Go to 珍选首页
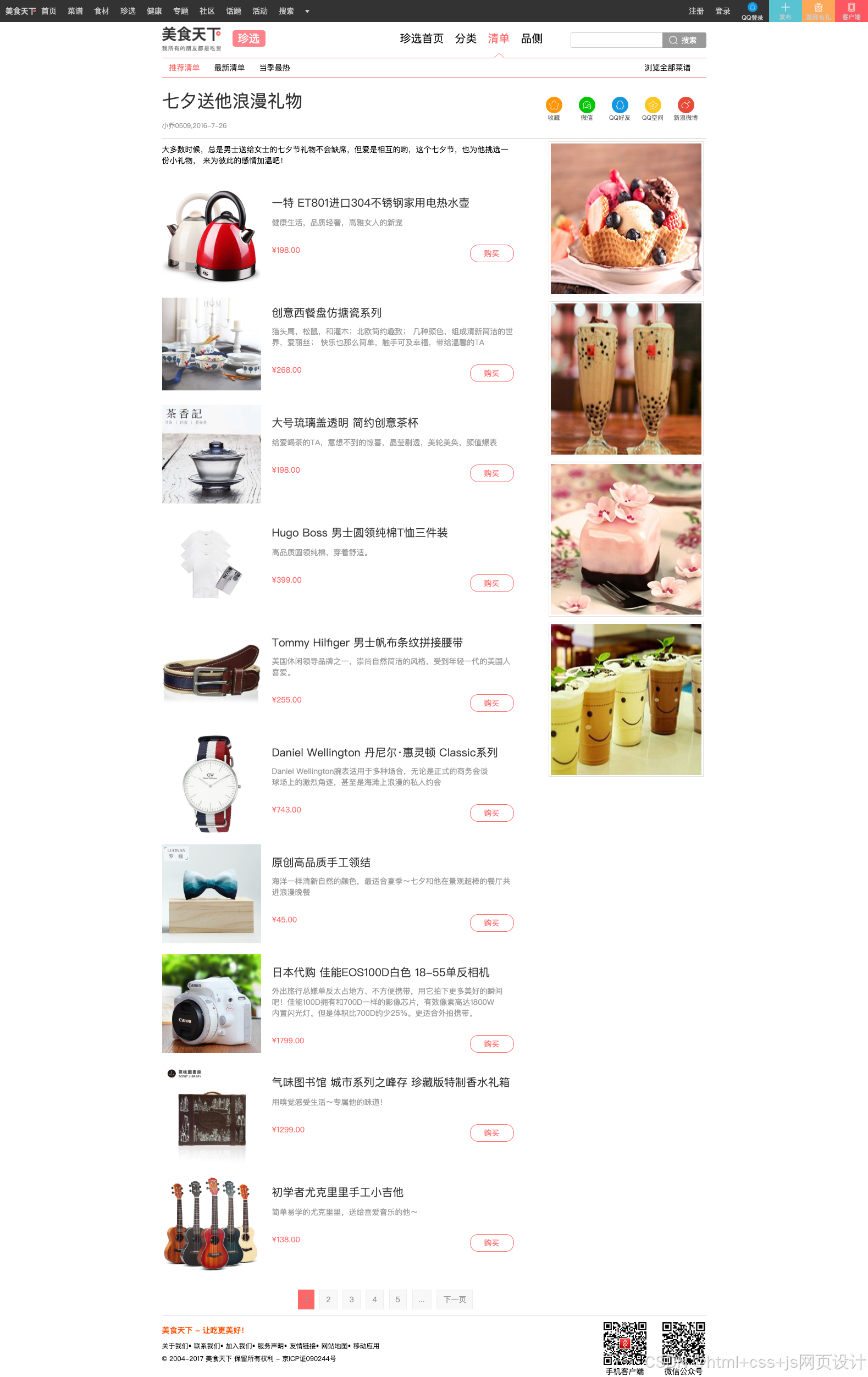Image resolution: width=868 pixels, height=1377 pixels. coord(422,38)
